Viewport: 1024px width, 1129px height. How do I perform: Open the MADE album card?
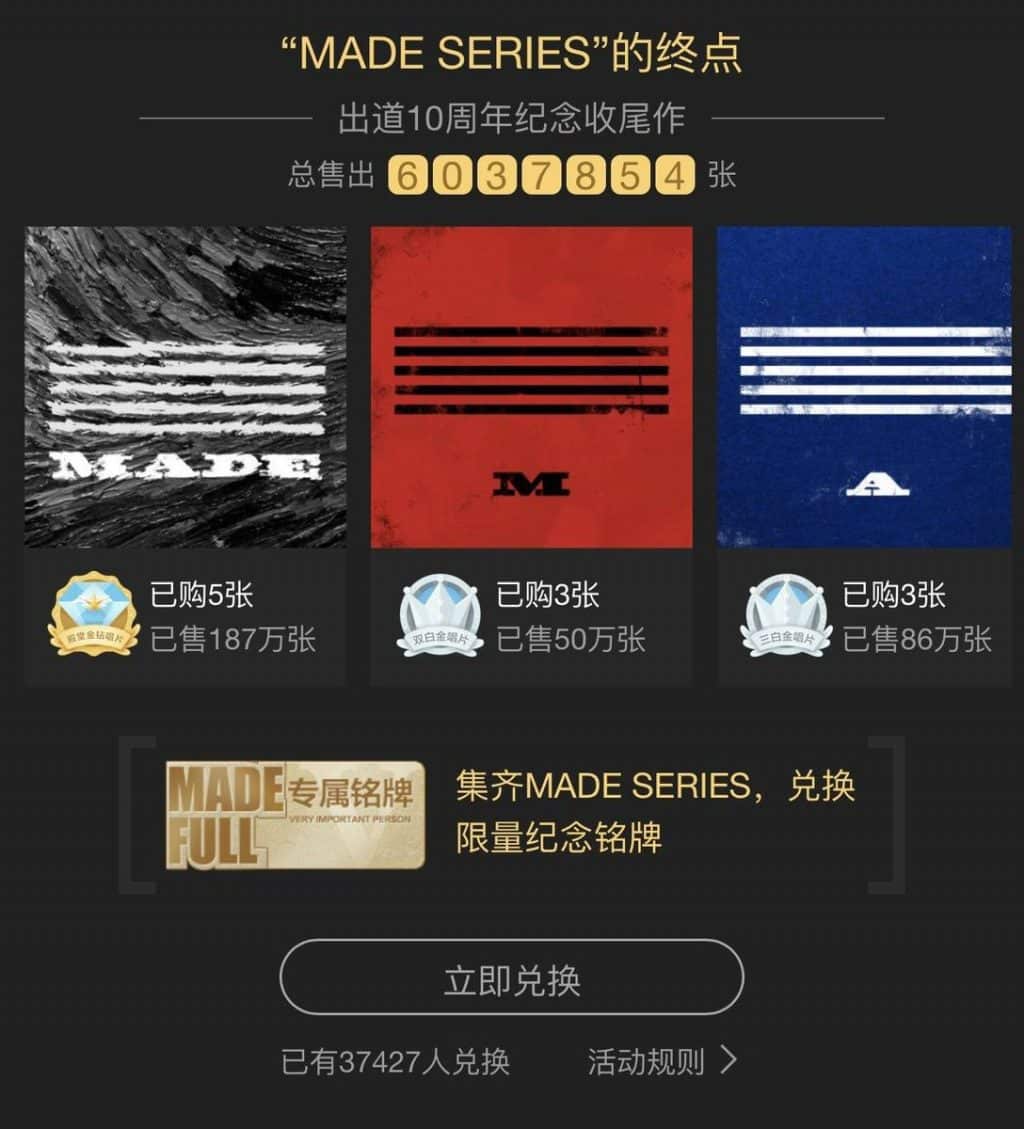[185, 388]
